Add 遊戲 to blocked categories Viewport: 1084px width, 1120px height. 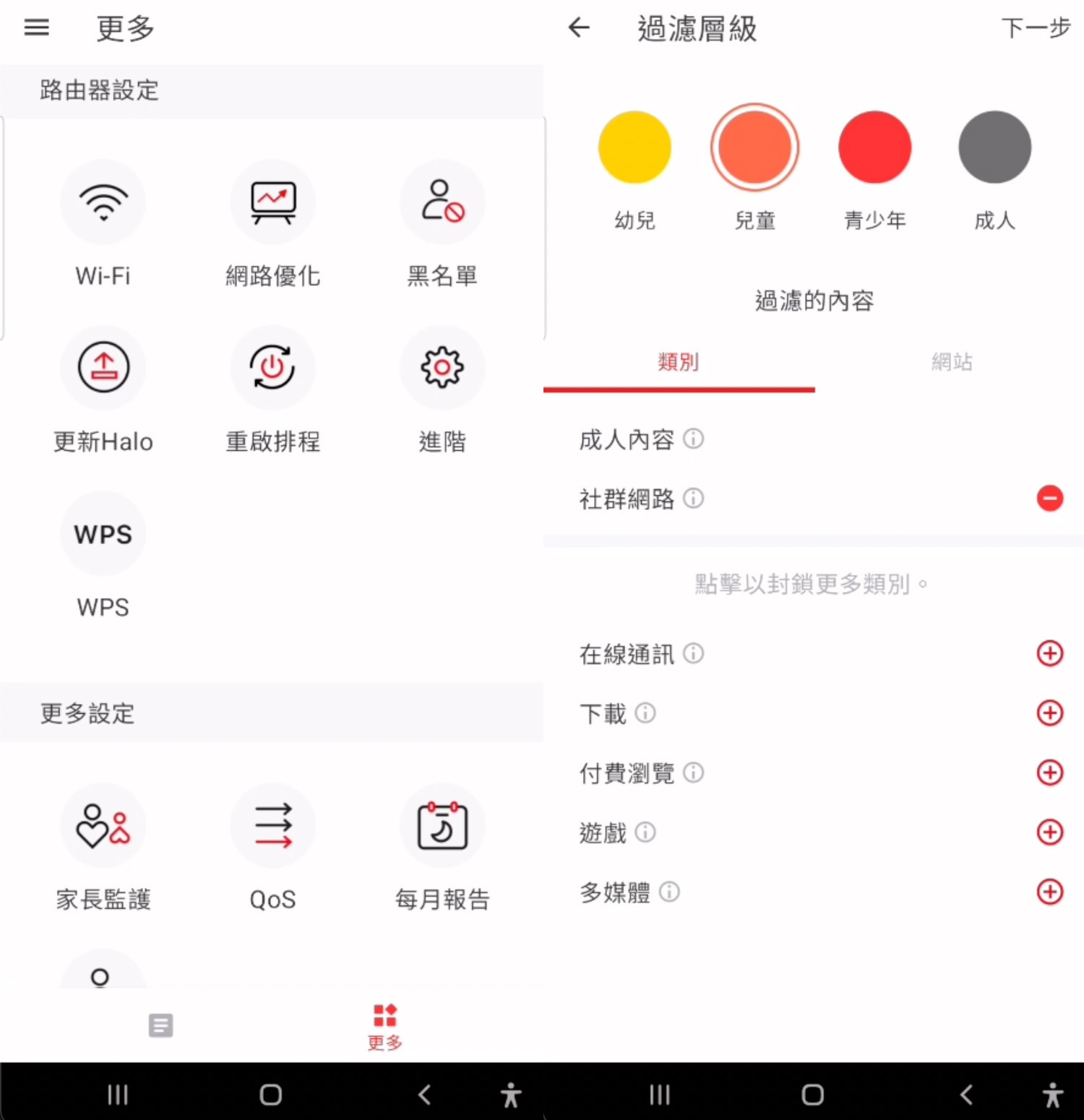click(x=1049, y=832)
